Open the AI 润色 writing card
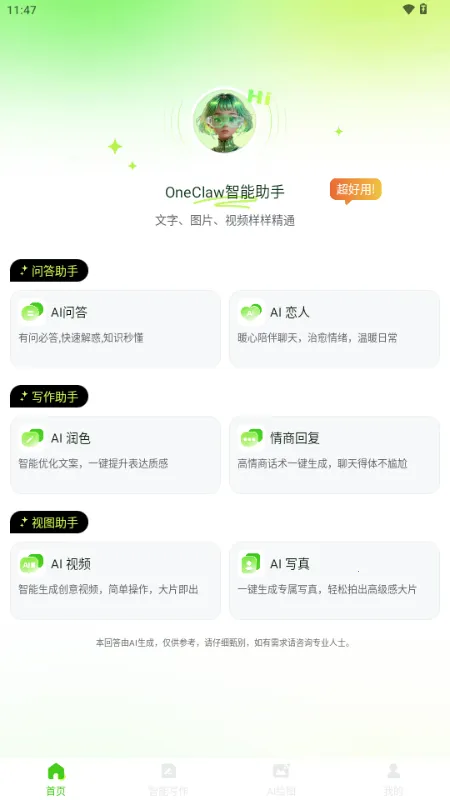The image size is (450, 800). pos(115,455)
